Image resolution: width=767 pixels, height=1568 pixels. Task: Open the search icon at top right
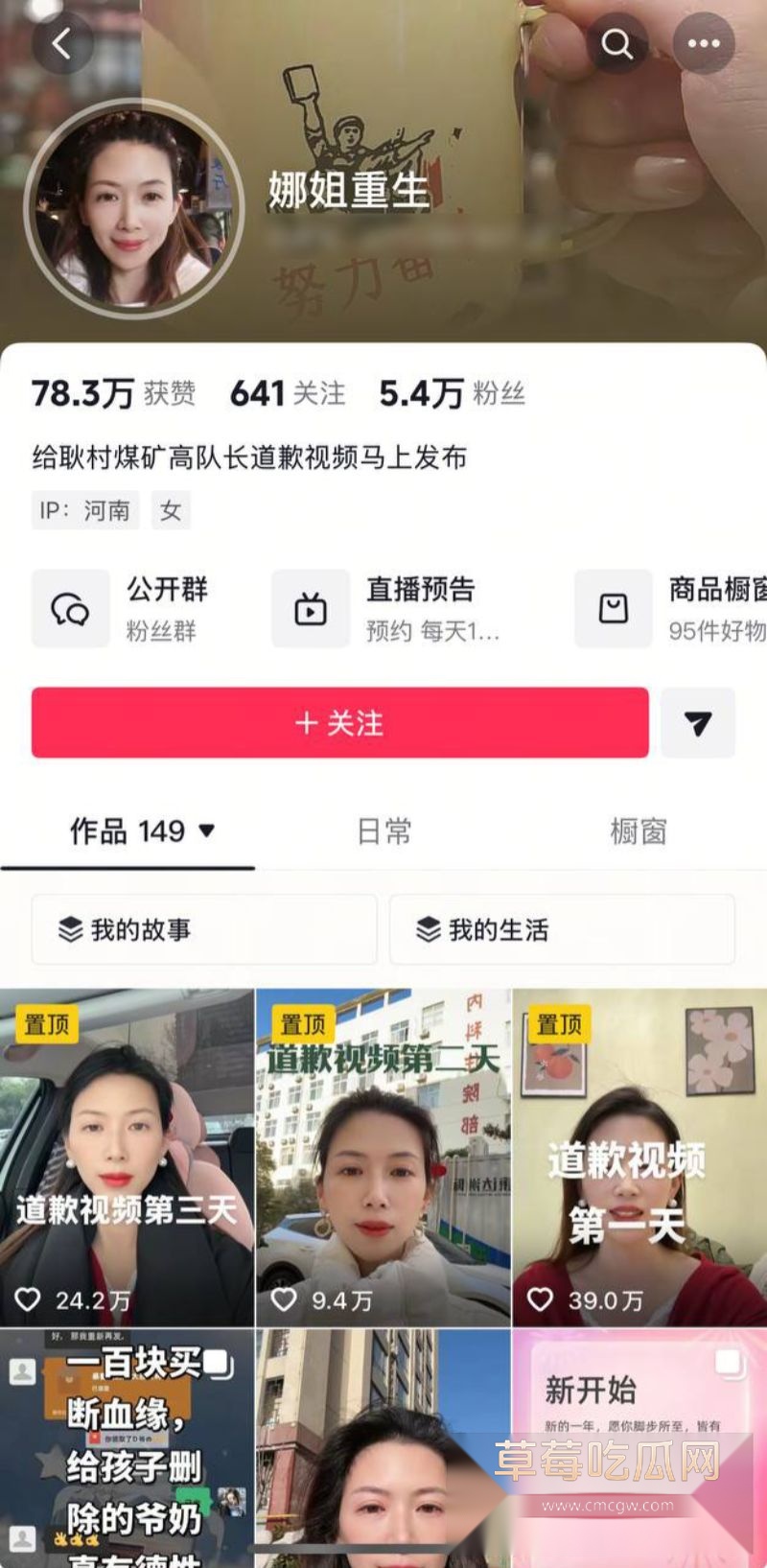[616, 43]
